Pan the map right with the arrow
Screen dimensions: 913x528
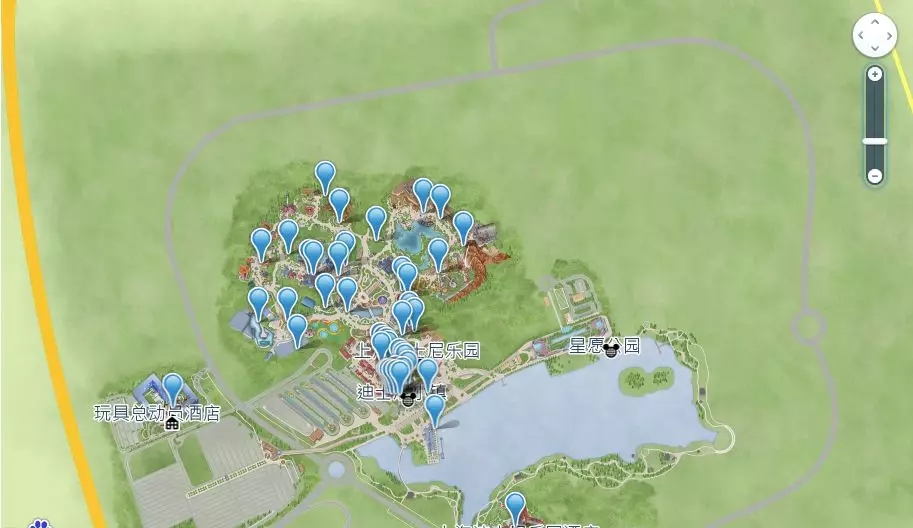[x=889, y=35]
